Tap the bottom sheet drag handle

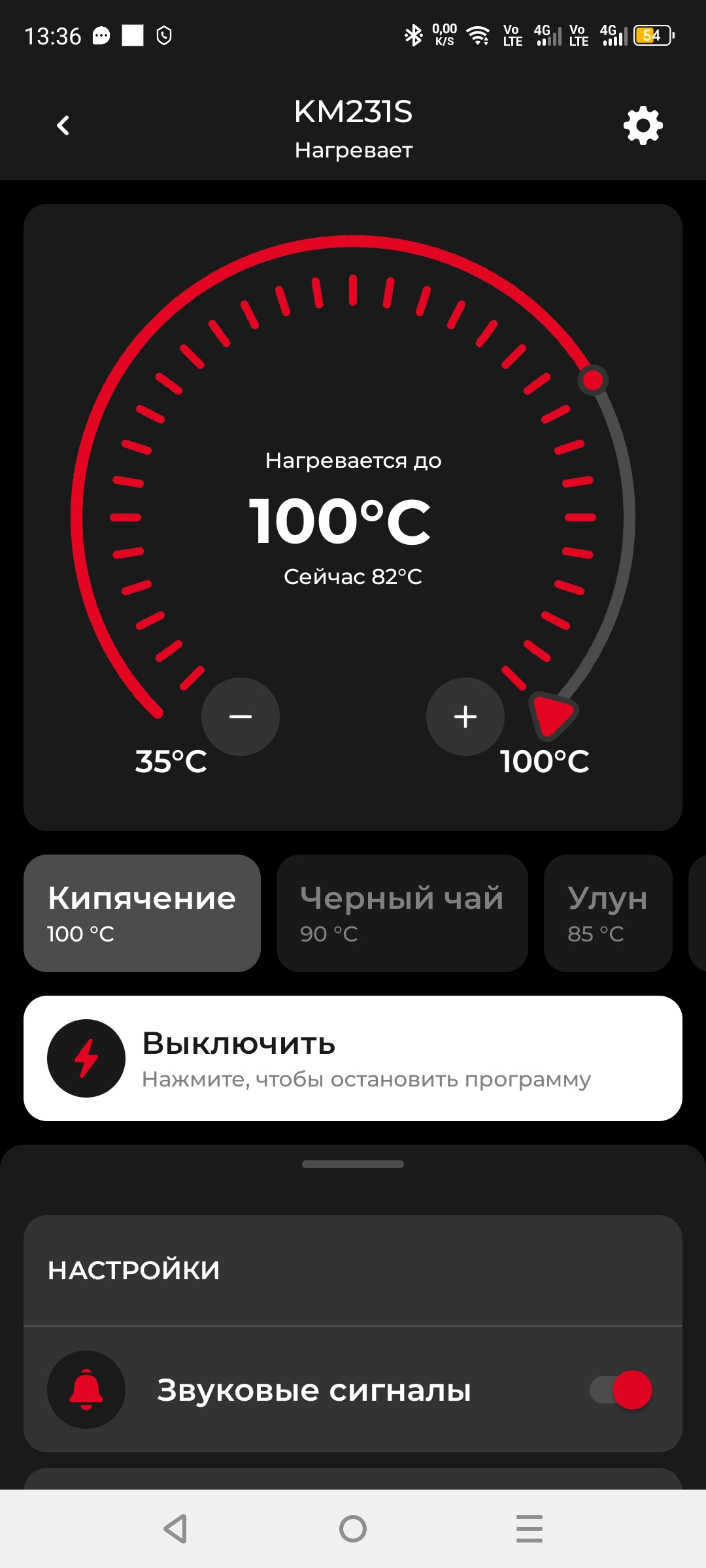click(x=353, y=1164)
